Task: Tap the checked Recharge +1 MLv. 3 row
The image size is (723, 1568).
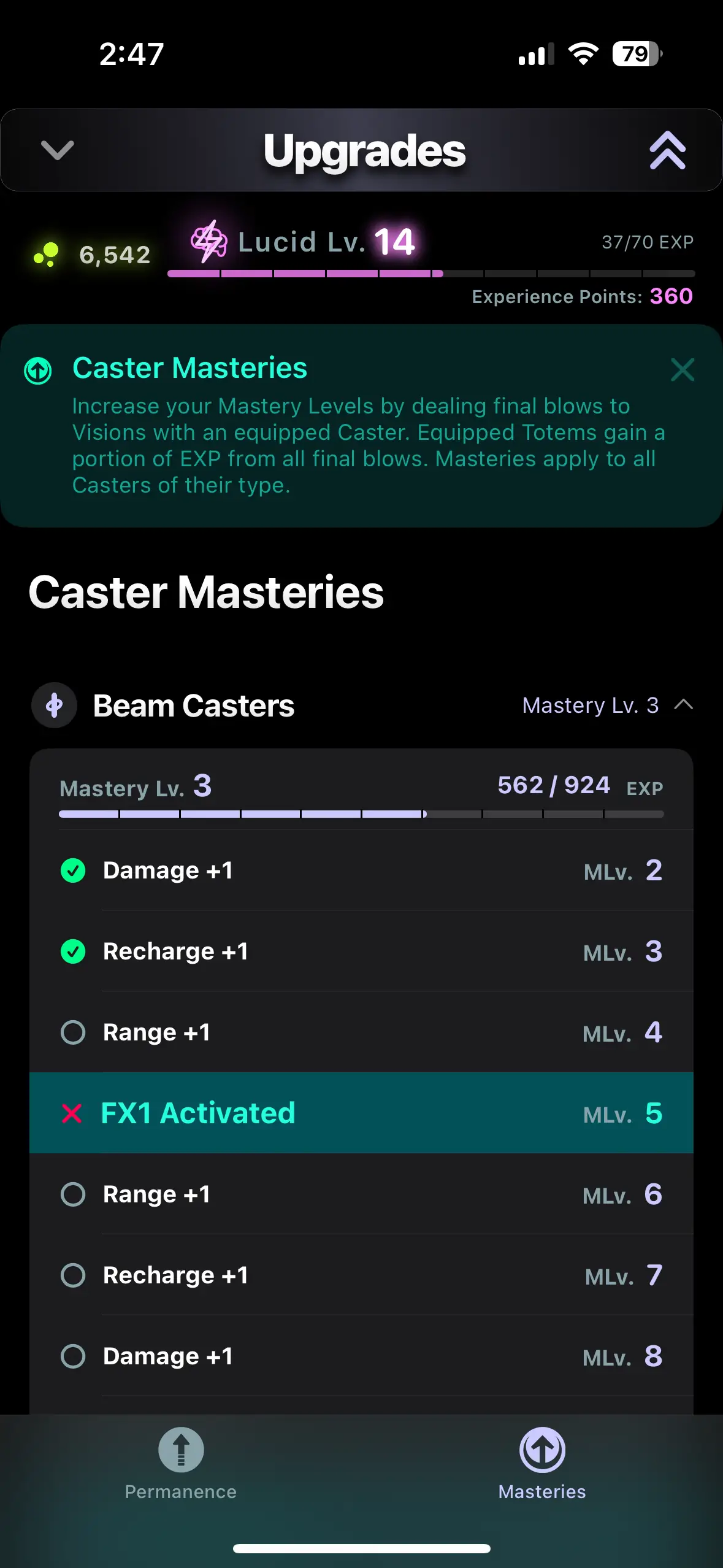Action: coord(361,951)
